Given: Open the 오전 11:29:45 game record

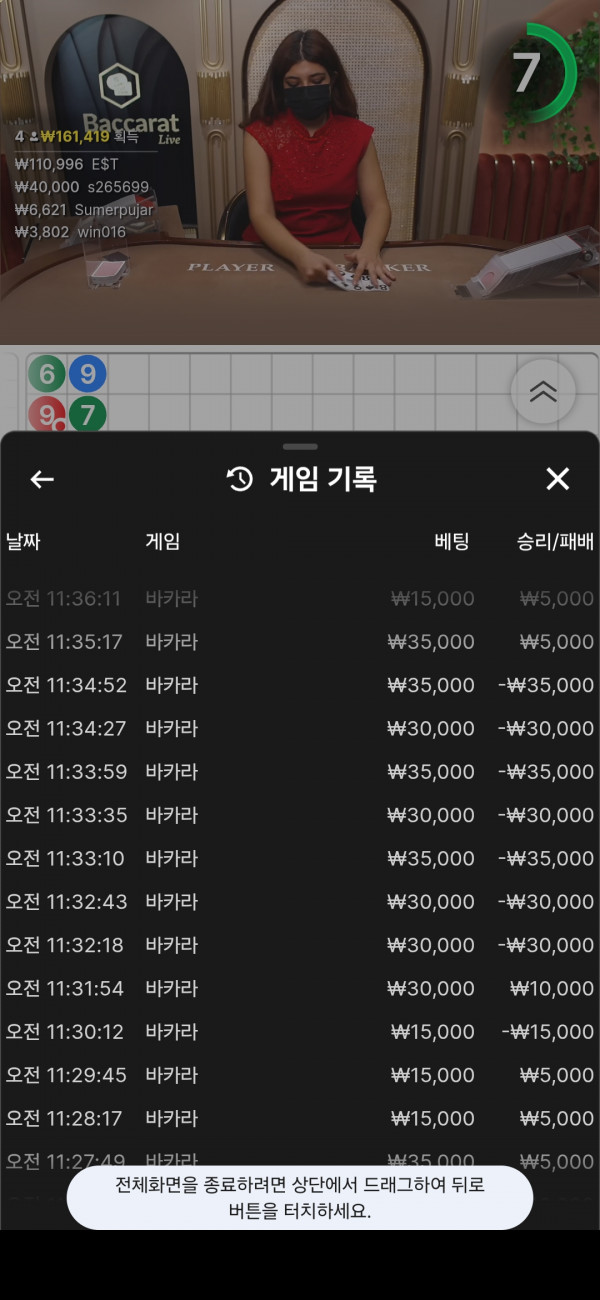Looking at the screenshot, I should [x=300, y=1075].
